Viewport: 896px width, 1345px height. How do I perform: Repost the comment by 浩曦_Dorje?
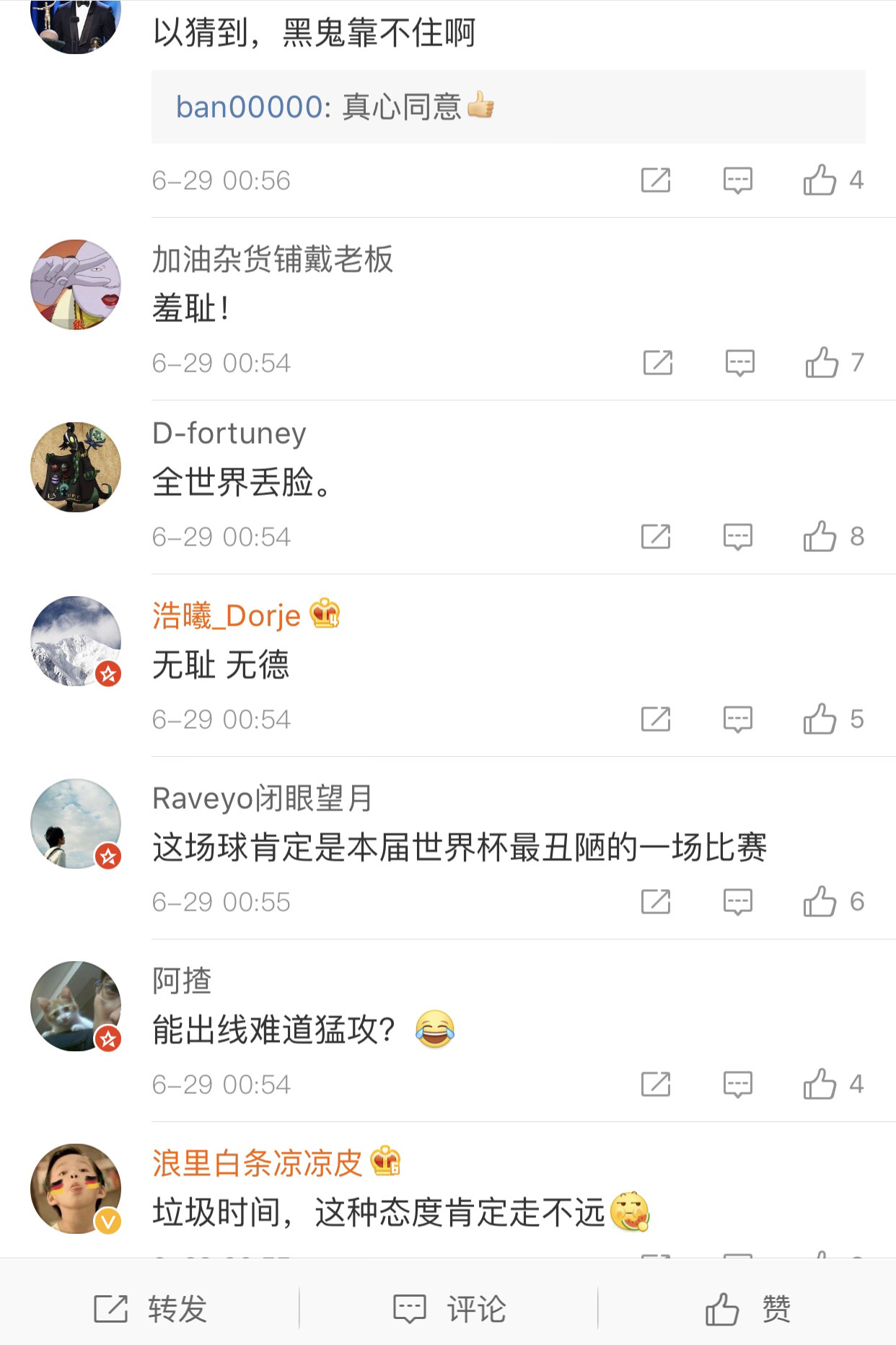tap(656, 719)
